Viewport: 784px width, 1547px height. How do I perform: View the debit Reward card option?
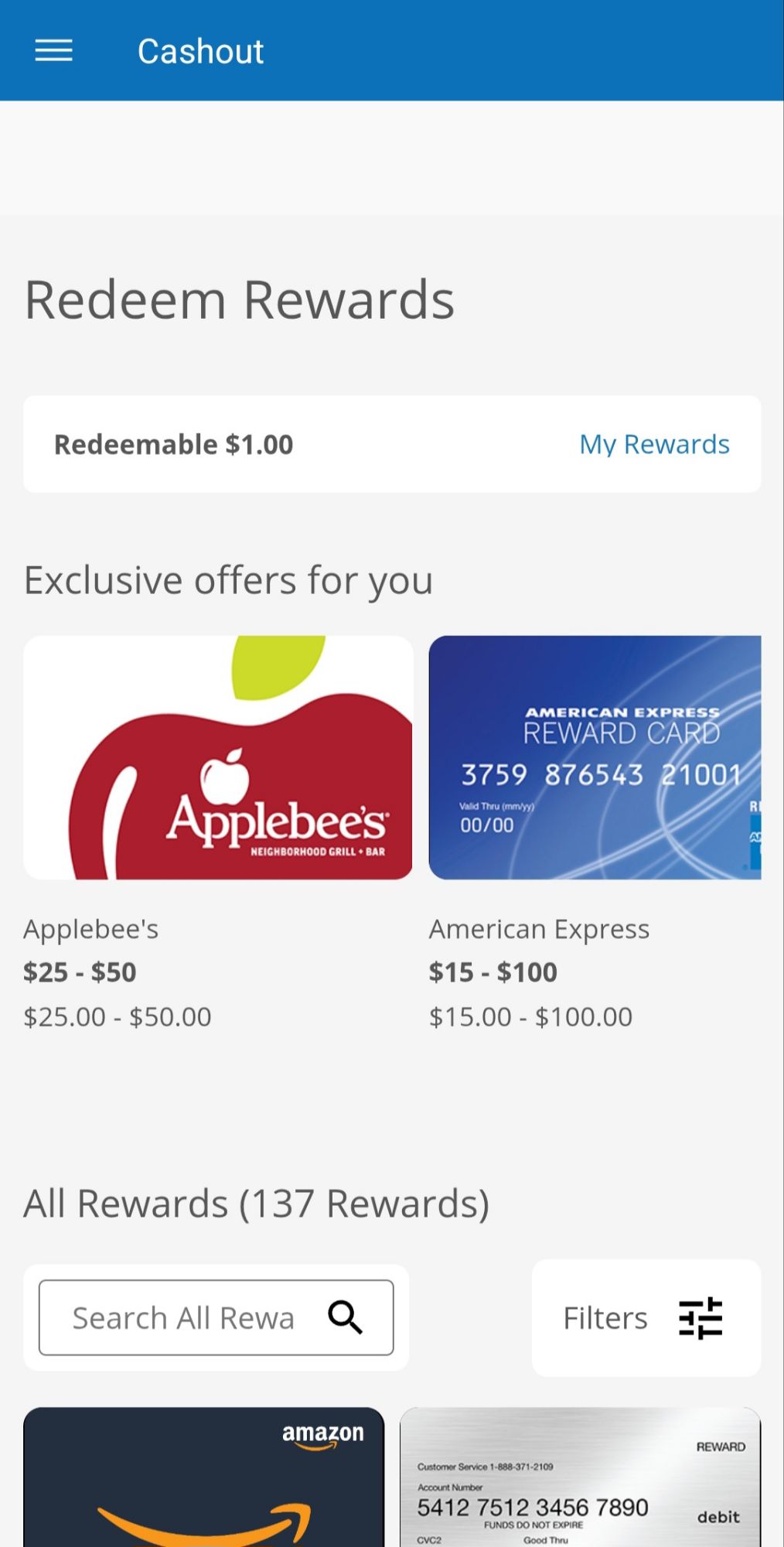[x=580, y=1479]
